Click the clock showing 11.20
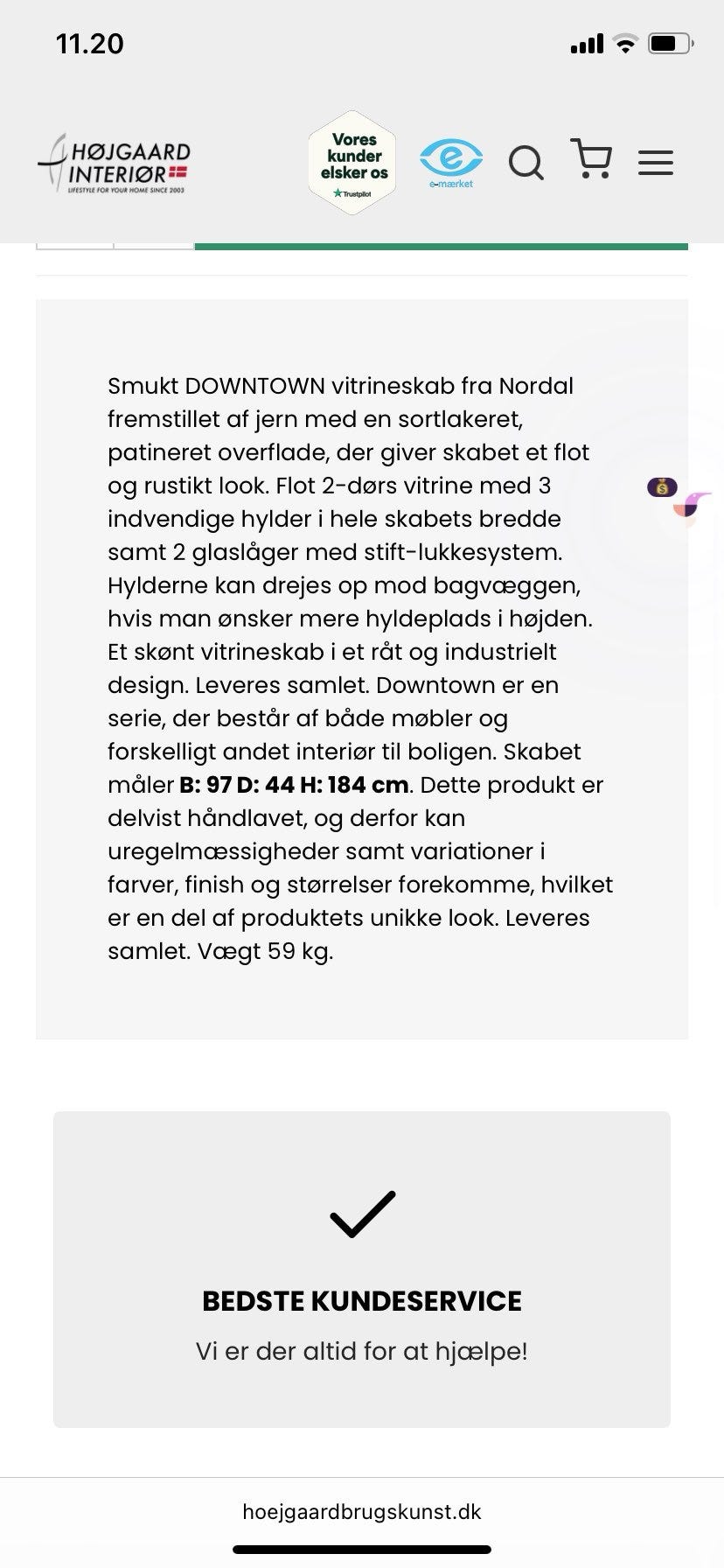This screenshot has height=1568, width=724. point(88,41)
